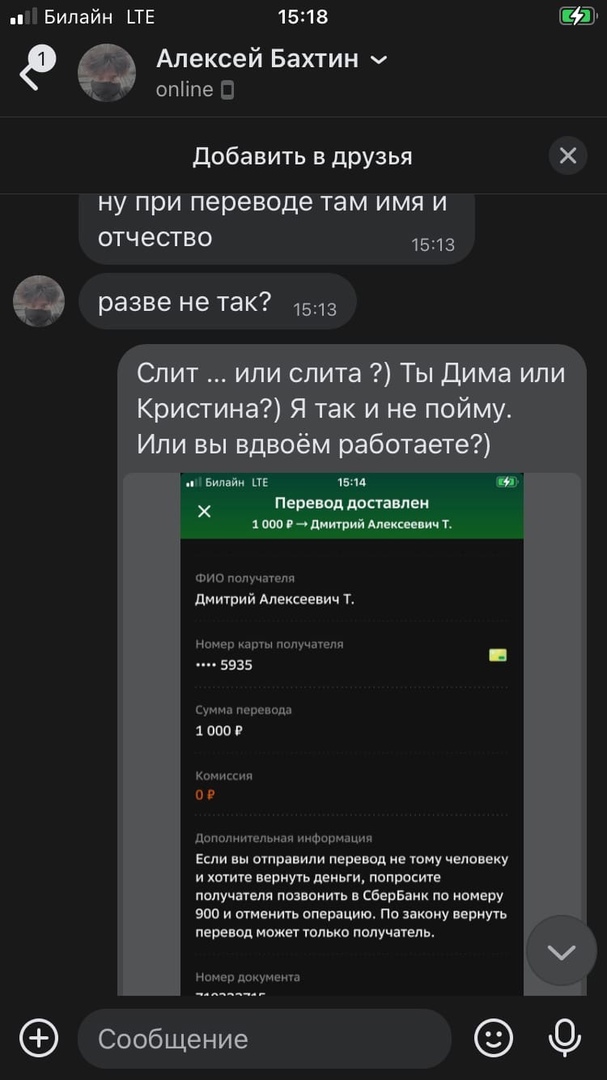Open the attachment plus menu
Viewport: 607px width, 1080px height.
pos(39,1038)
